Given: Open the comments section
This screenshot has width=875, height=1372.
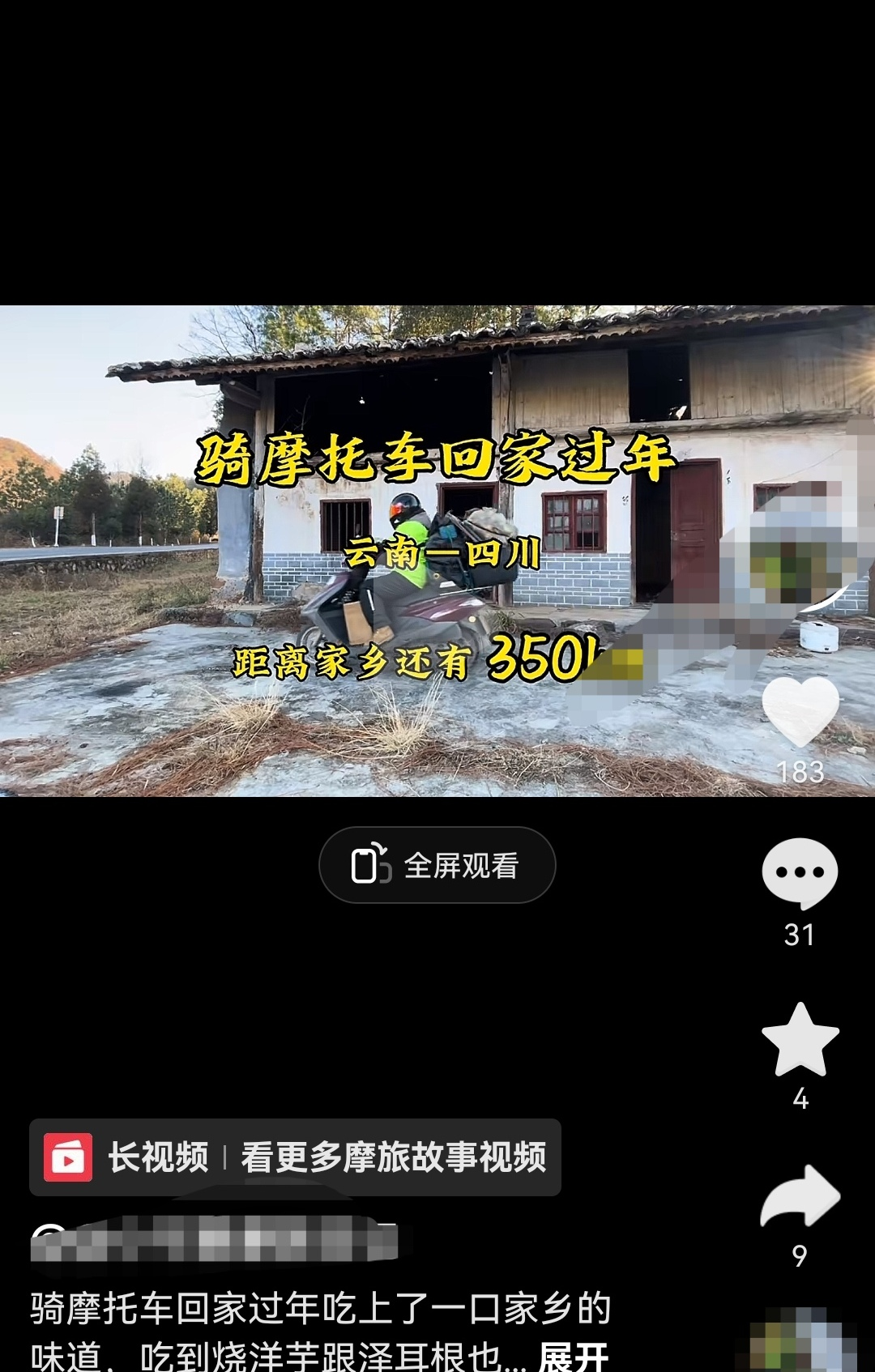Looking at the screenshot, I should (800, 873).
